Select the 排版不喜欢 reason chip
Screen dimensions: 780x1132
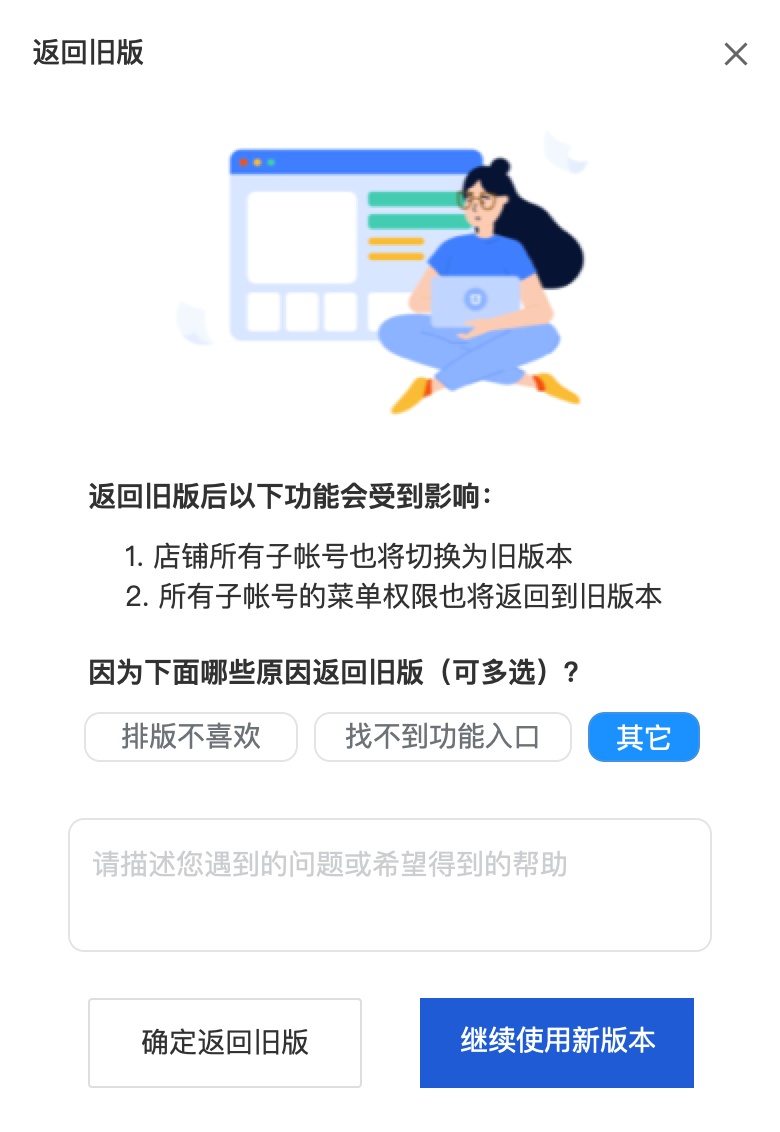(x=191, y=737)
